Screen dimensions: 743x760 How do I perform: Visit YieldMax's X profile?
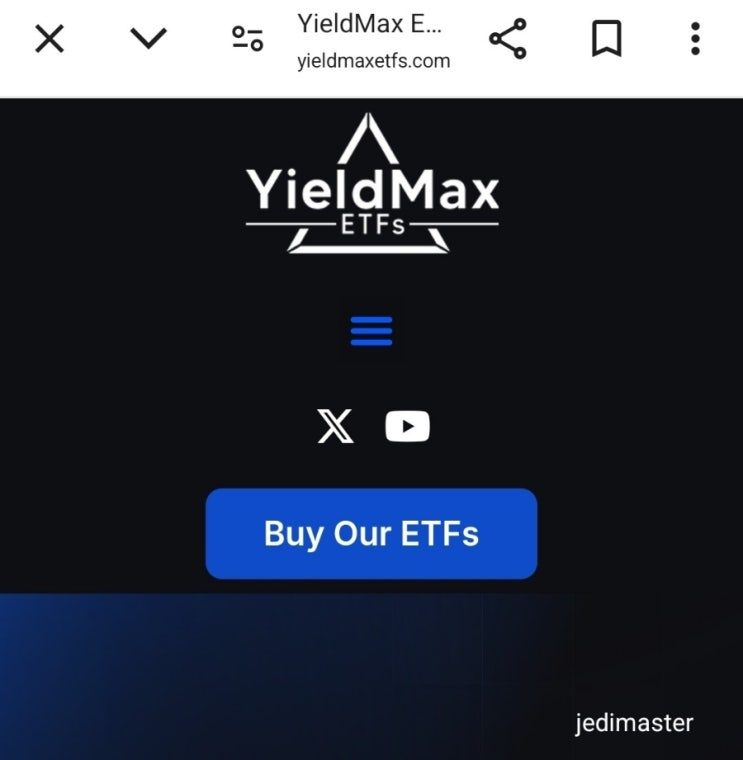click(x=335, y=427)
